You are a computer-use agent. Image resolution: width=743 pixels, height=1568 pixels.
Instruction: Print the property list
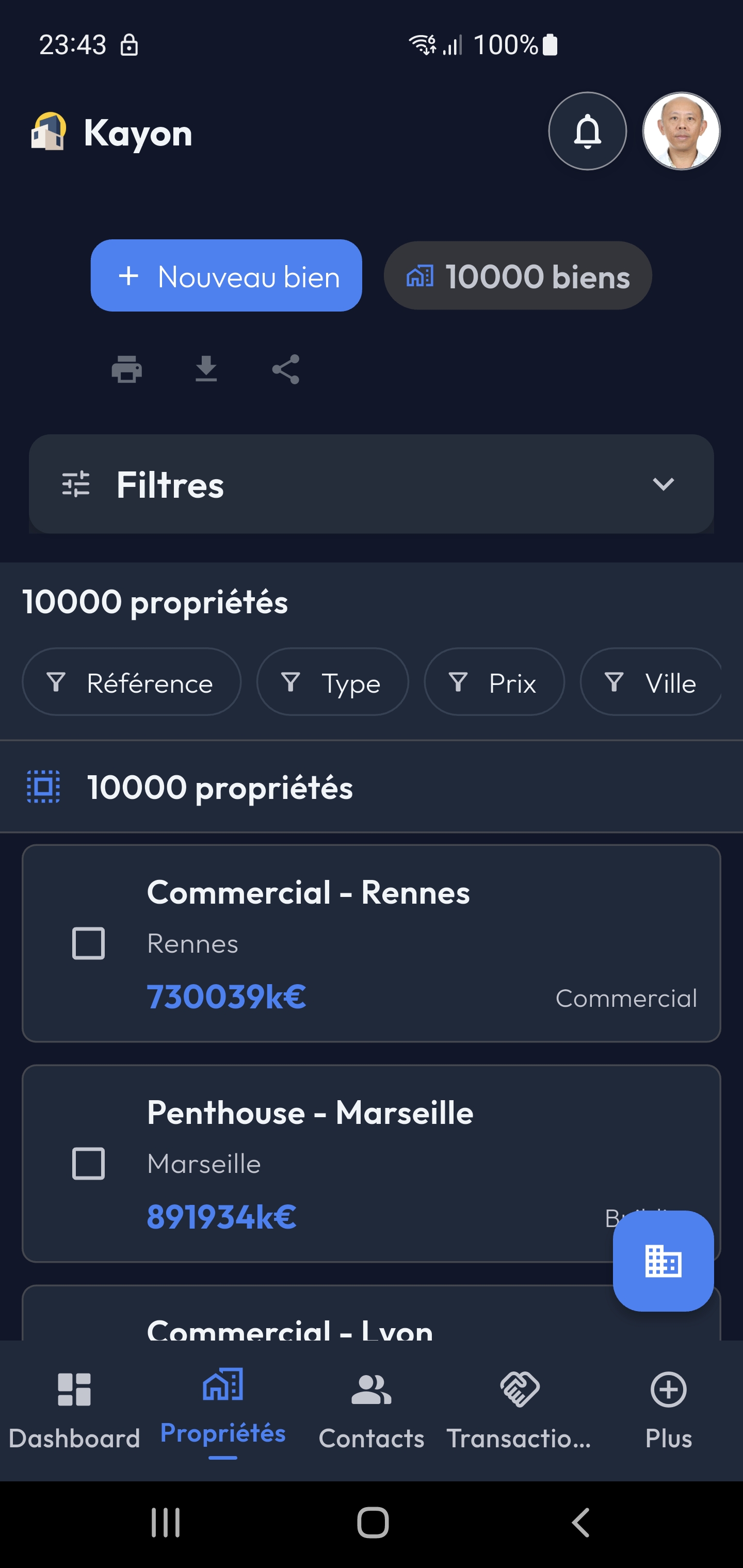(127, 369)
